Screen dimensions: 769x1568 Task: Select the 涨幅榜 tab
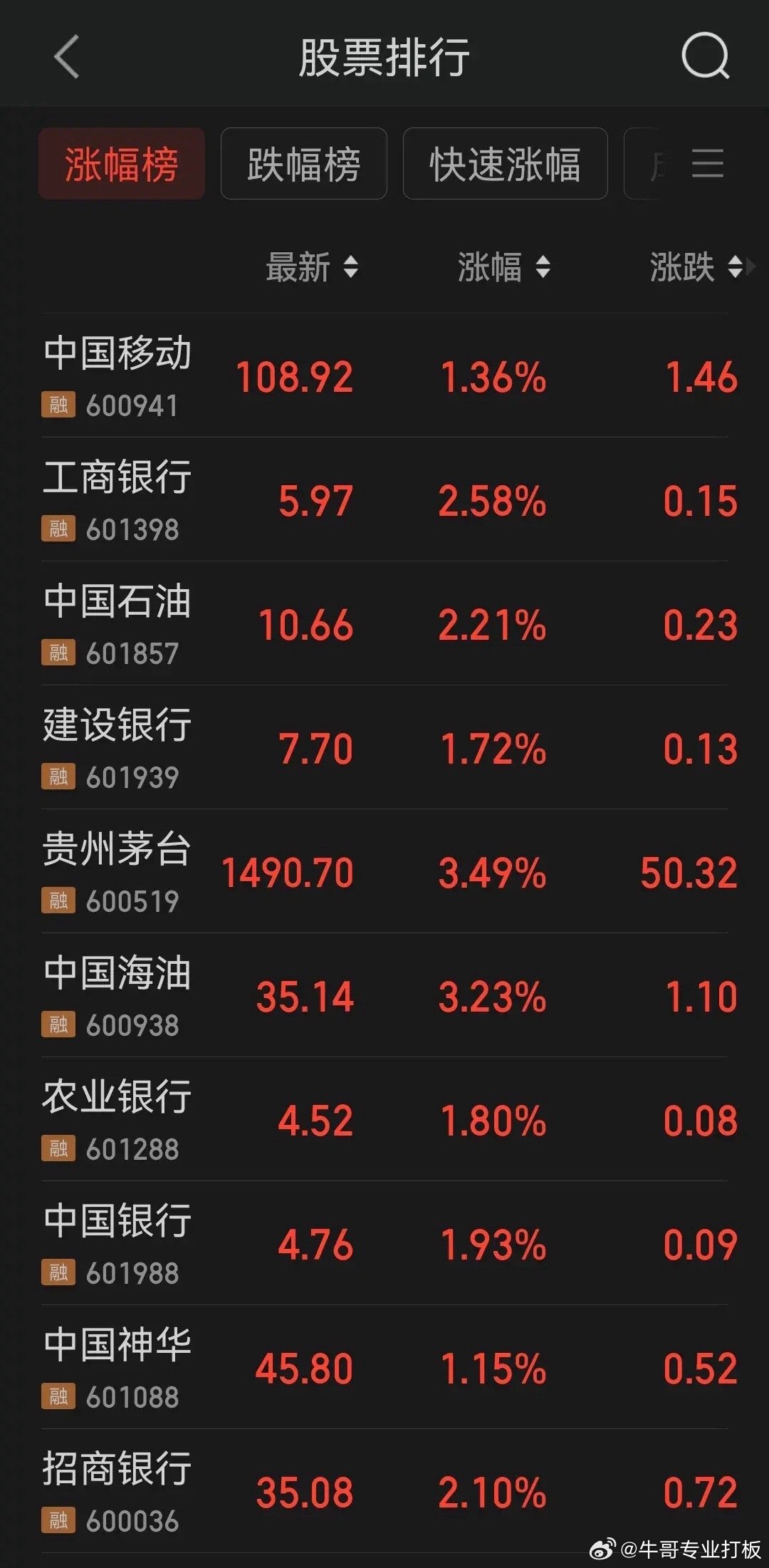tap(122, 164)
